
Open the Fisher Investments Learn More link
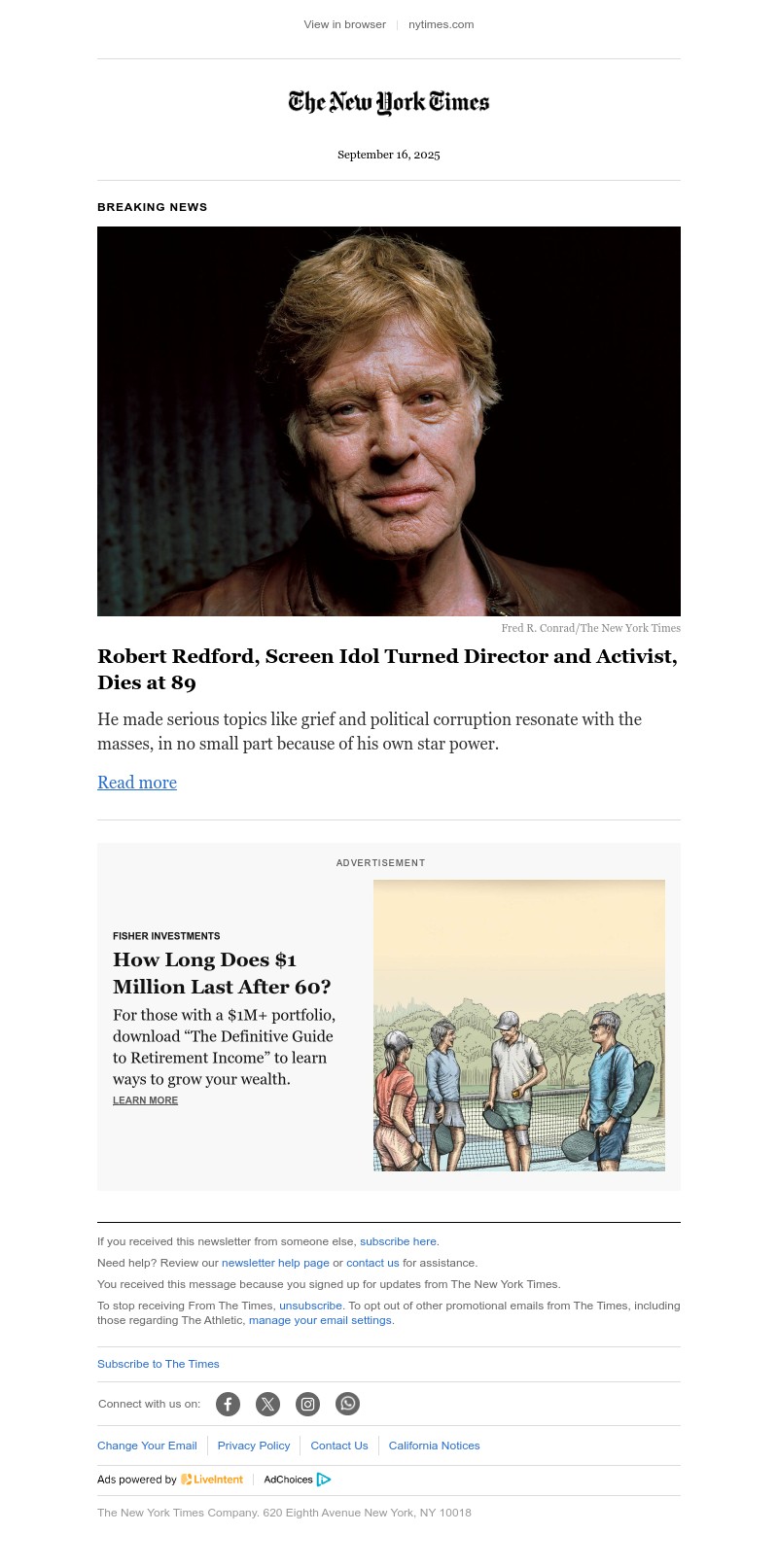pos(145,1100)
